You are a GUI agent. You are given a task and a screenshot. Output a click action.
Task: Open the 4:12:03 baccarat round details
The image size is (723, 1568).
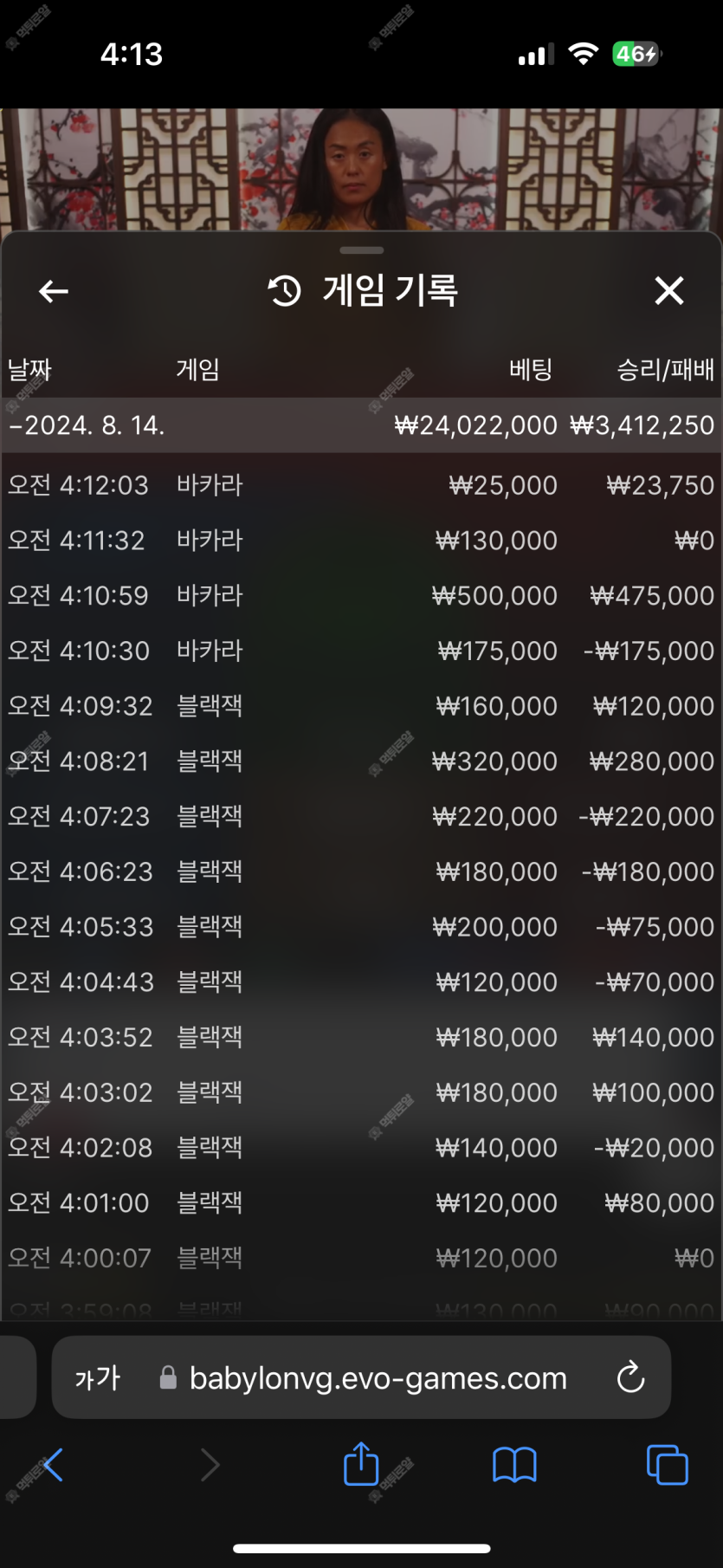[x=362, y=485]
